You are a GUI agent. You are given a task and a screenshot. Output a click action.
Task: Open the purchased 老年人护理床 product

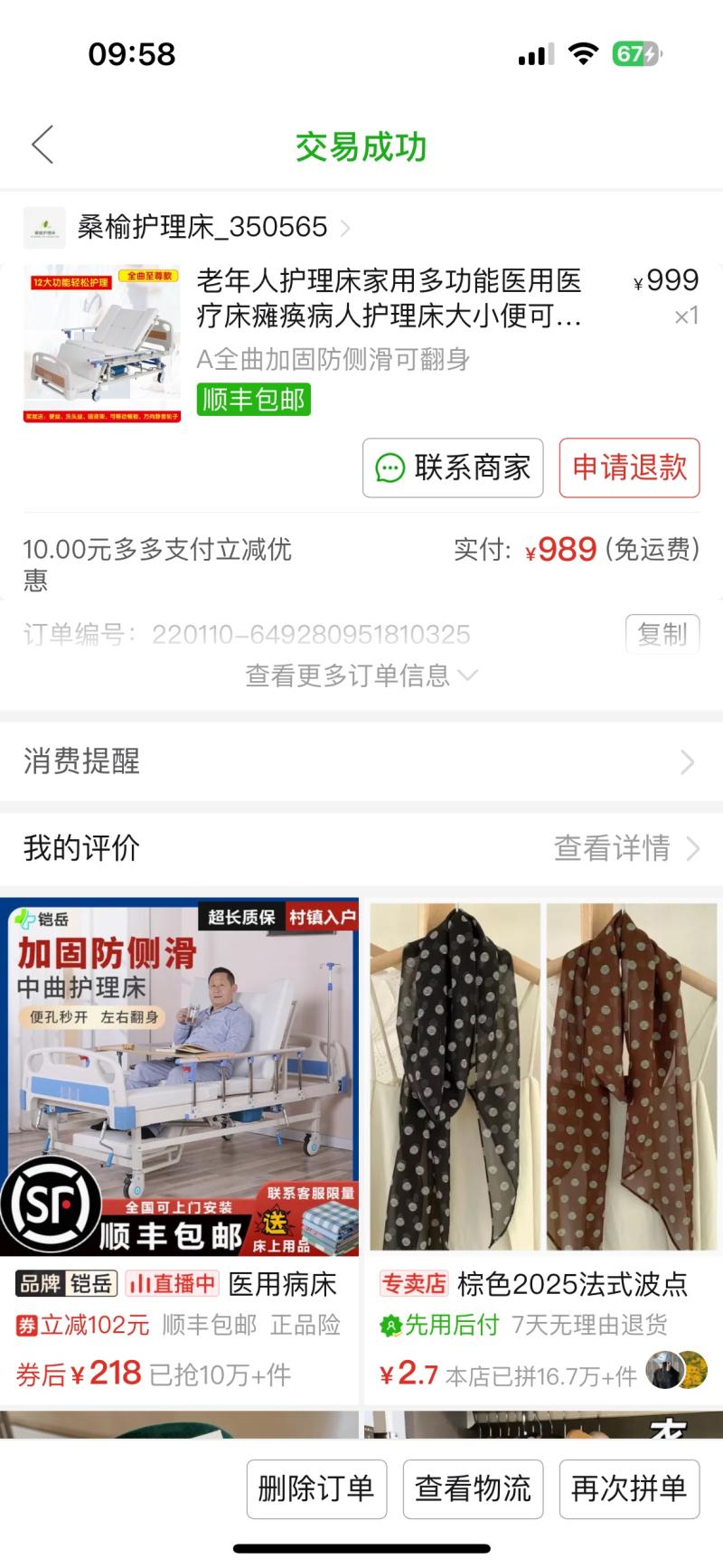tap(389, 297)
